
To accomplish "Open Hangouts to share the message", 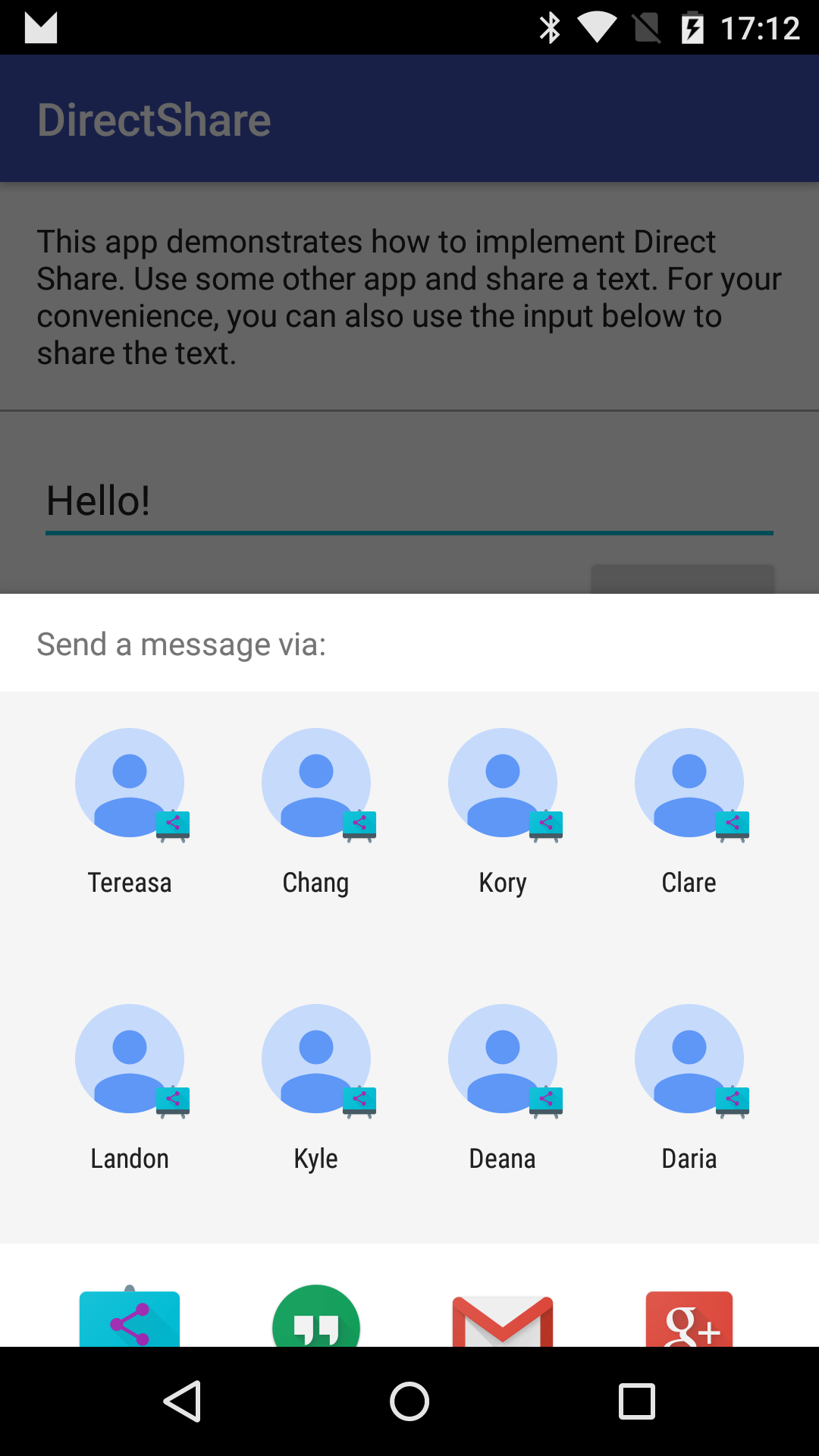I will tap(316, 1319).
